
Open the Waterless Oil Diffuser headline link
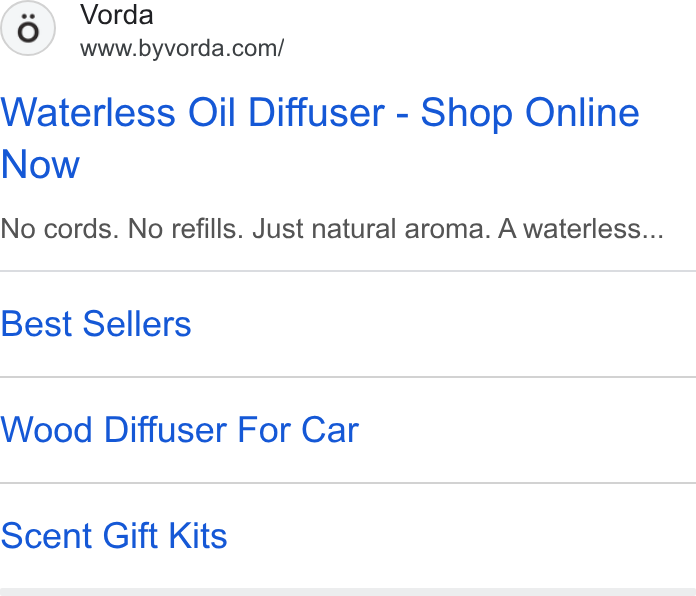320,138
